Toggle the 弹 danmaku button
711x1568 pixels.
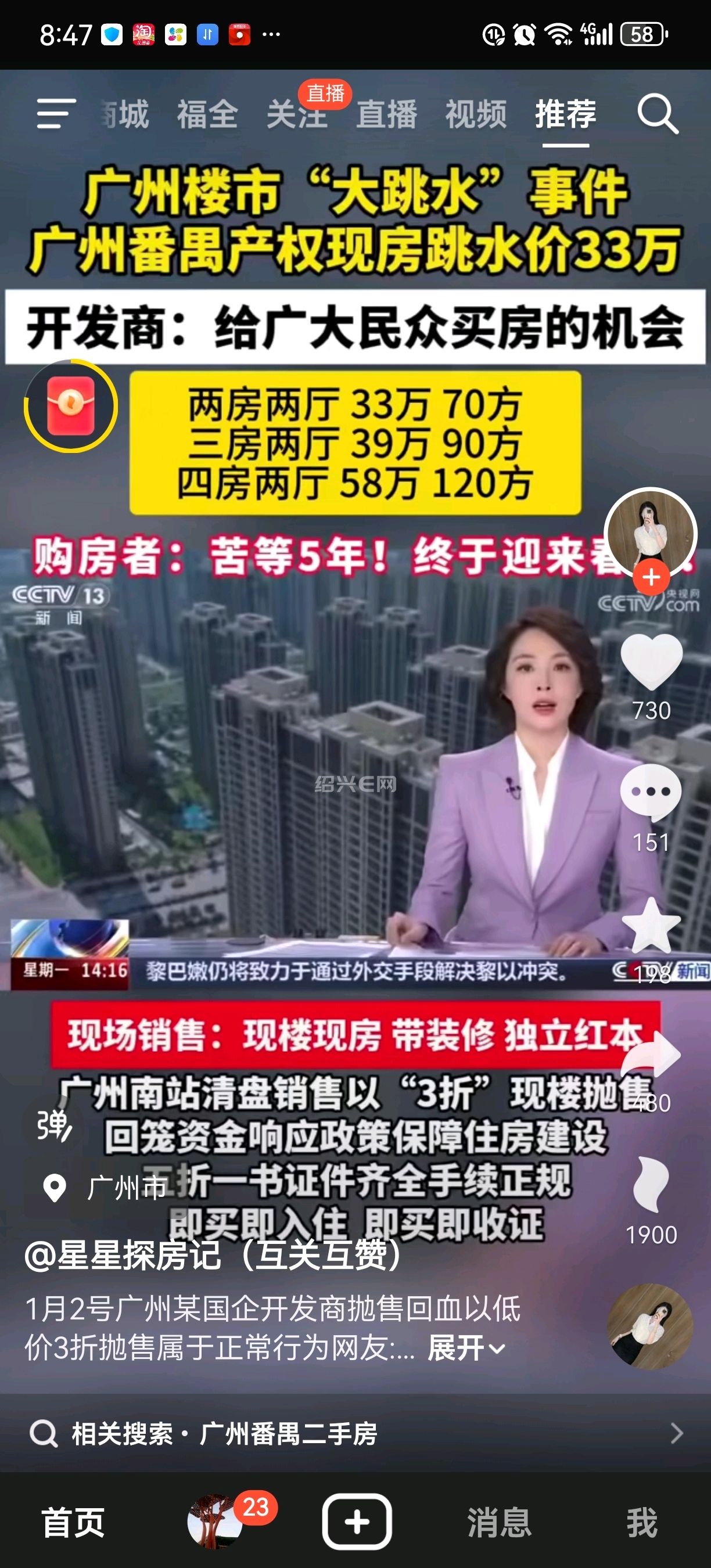pos(53,1125)
